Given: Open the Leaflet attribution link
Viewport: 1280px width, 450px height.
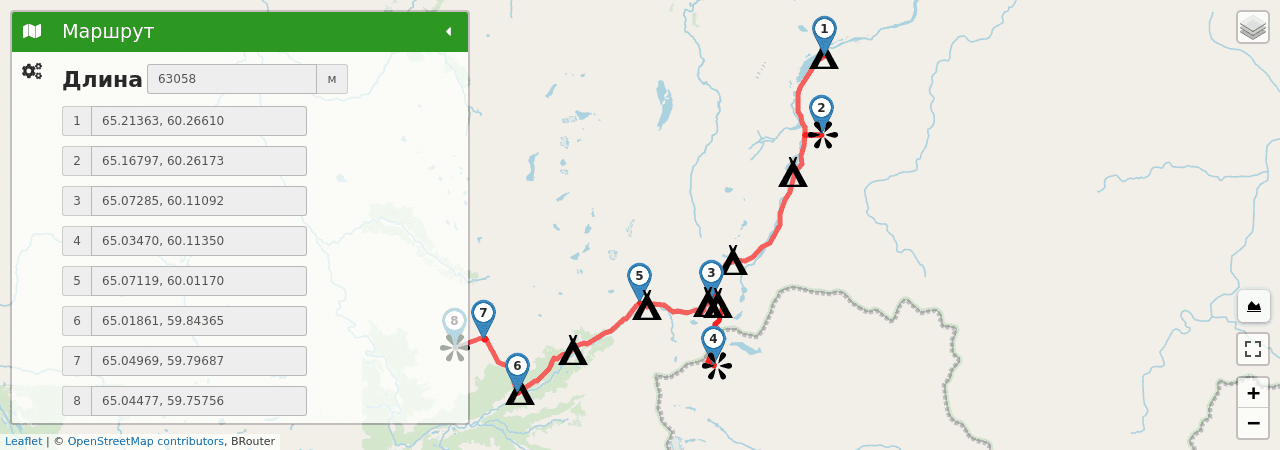Looking at the screenshot, I should (x=23, y=441).
